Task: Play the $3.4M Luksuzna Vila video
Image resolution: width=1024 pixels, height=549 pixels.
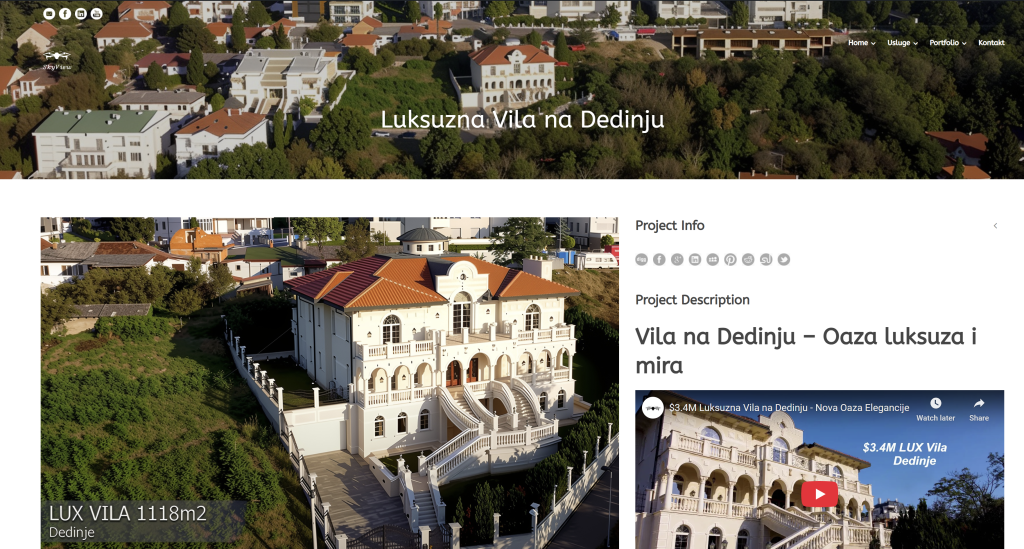Action: 819,494
